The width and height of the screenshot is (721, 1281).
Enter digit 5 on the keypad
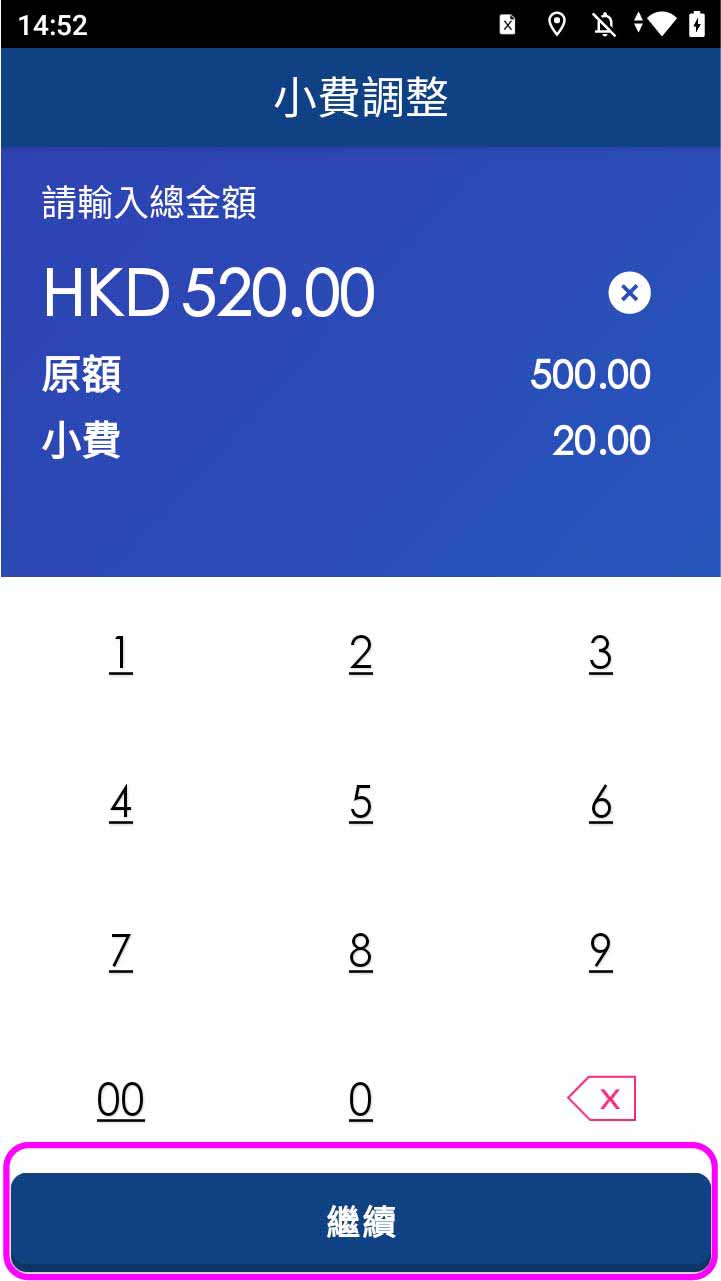(361, 803)
